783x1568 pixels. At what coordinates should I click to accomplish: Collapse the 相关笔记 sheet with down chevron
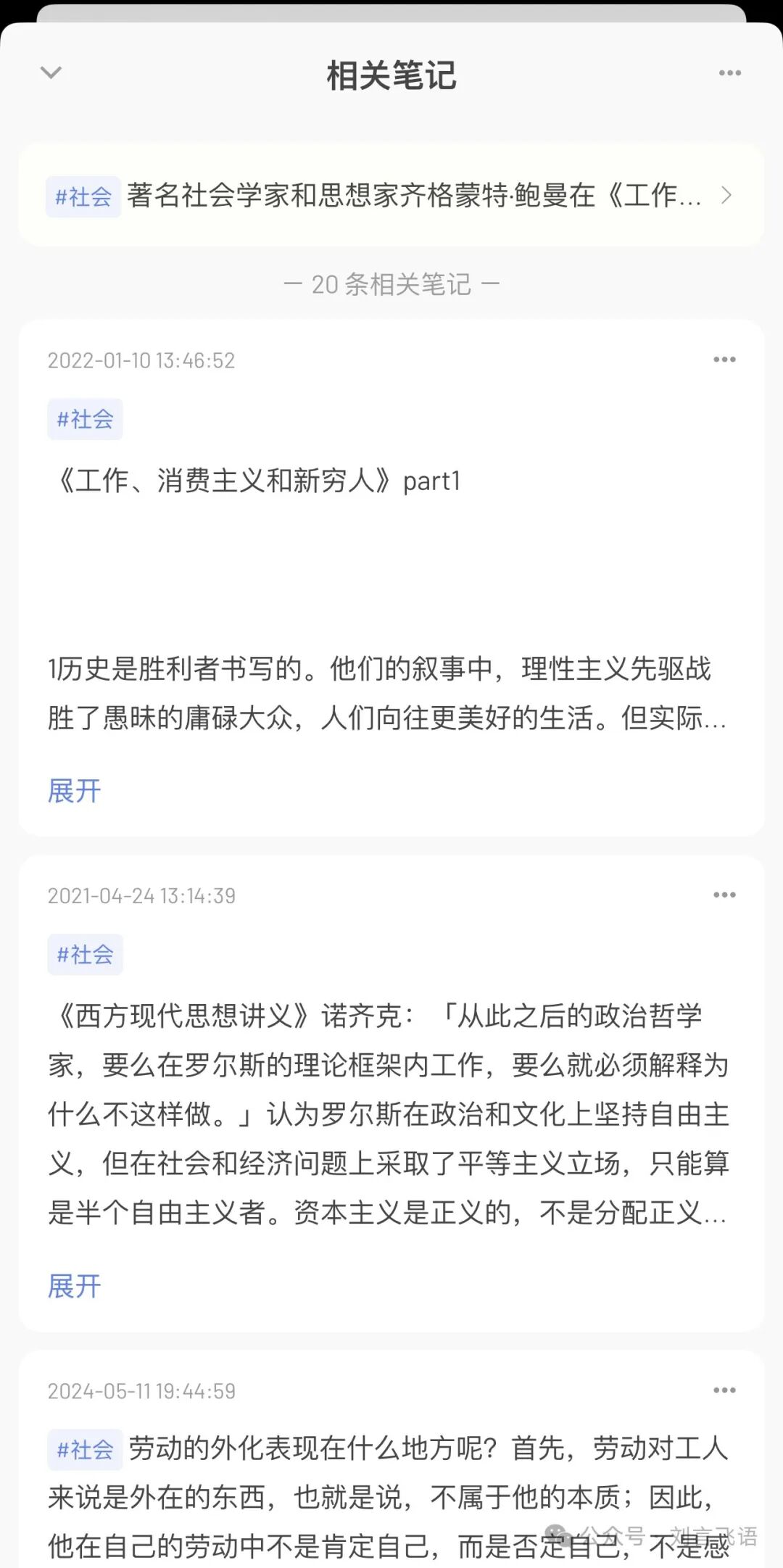[x=51, y=72]
